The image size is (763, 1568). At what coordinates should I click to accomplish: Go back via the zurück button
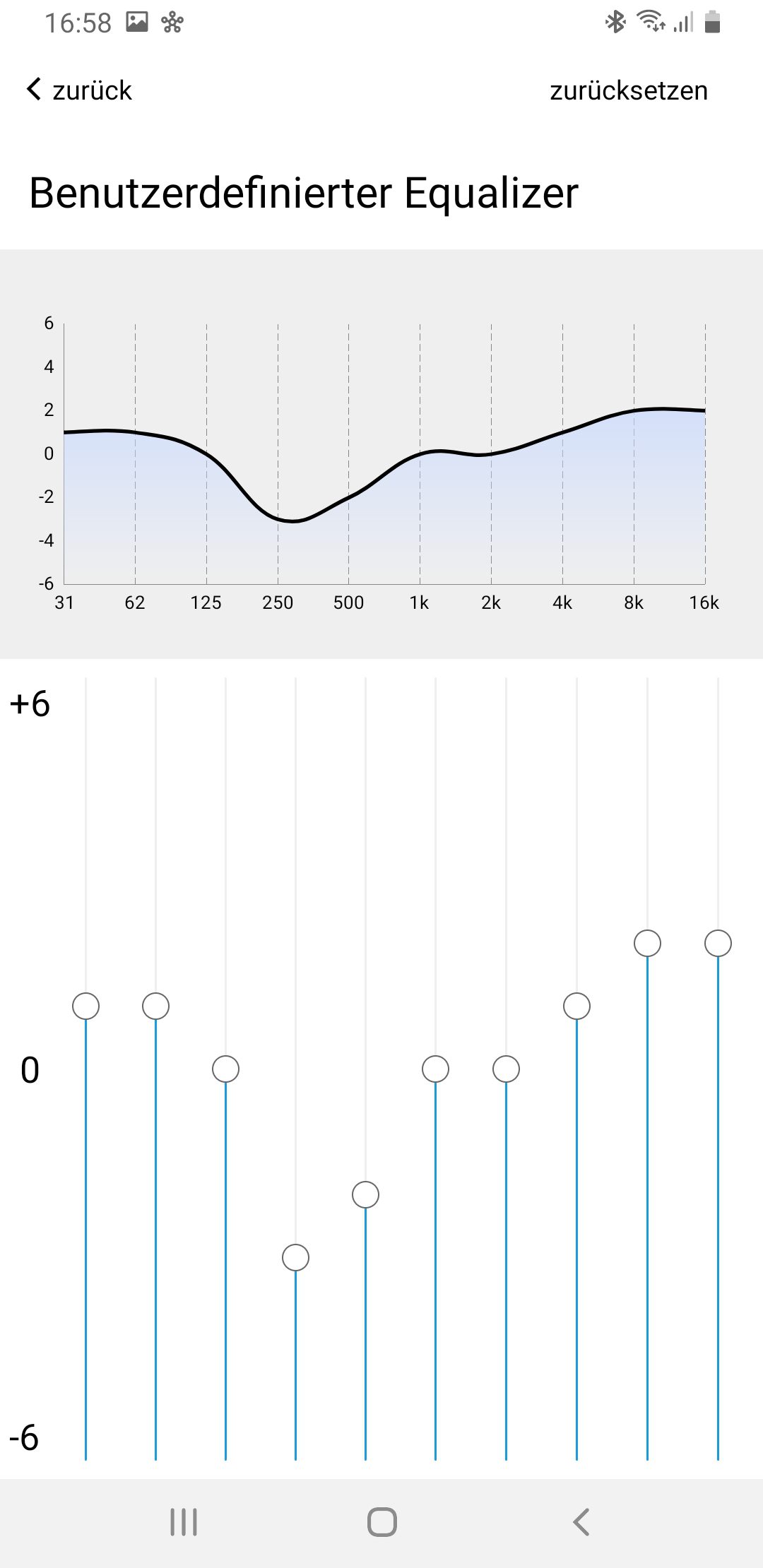tap(79, 90)
